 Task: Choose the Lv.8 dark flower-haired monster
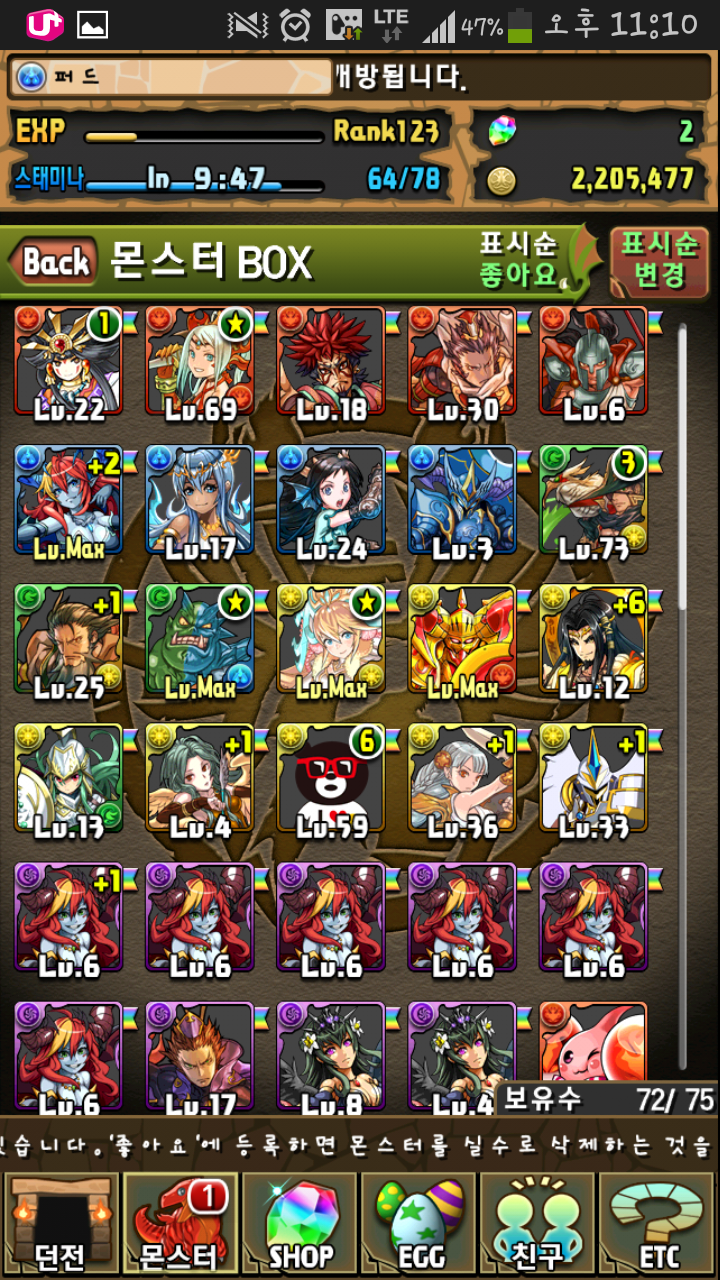(331, 1055)
